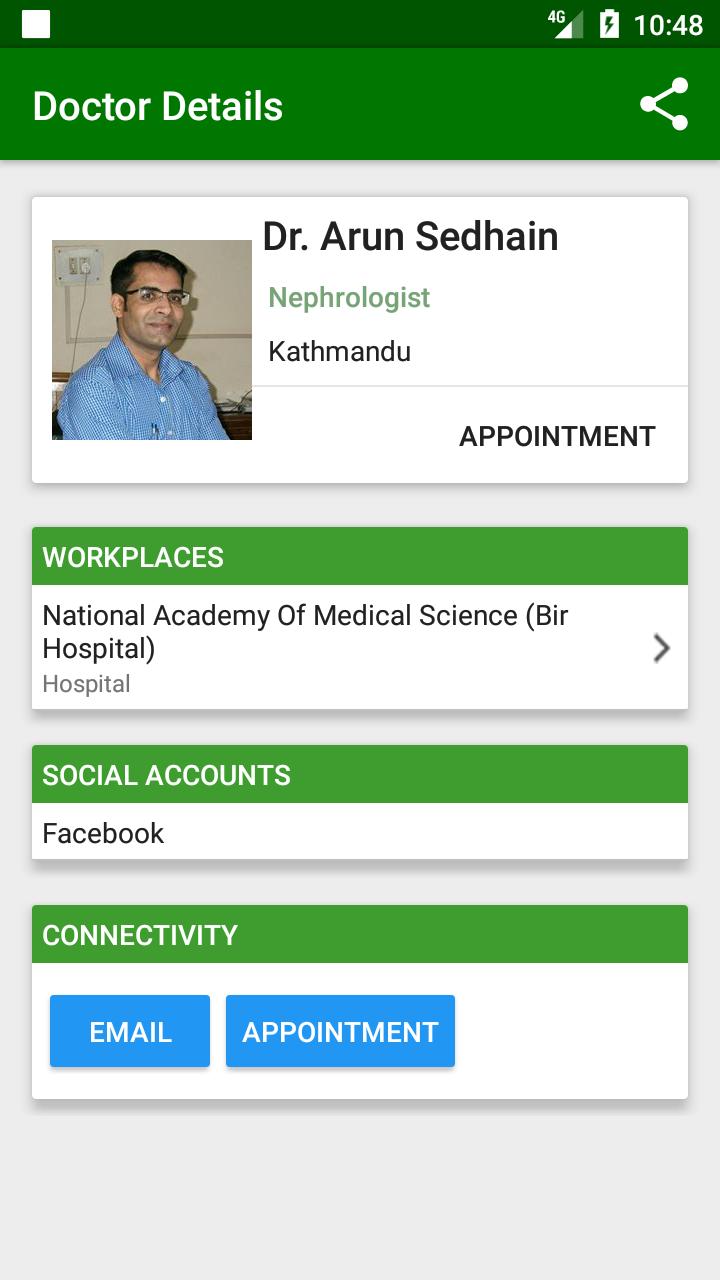Tap the Doctor Details title text
Viewport: 720px width, 1280px height.
click(157, 104)
